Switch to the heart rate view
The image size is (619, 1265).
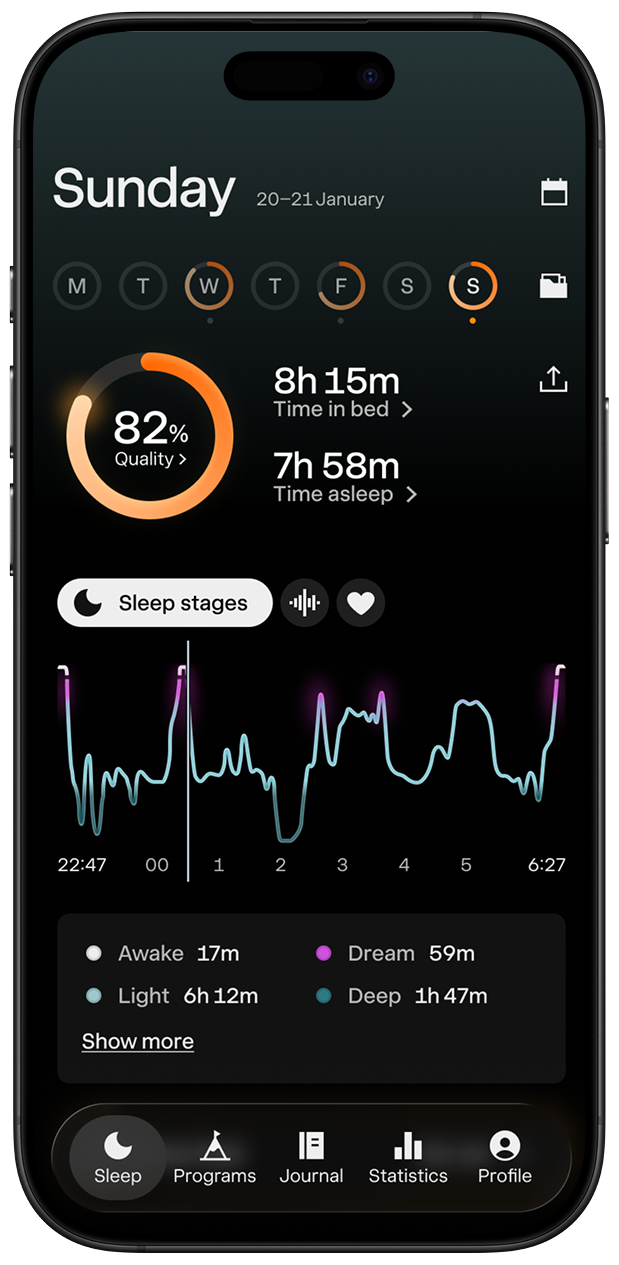click(361, 603)
